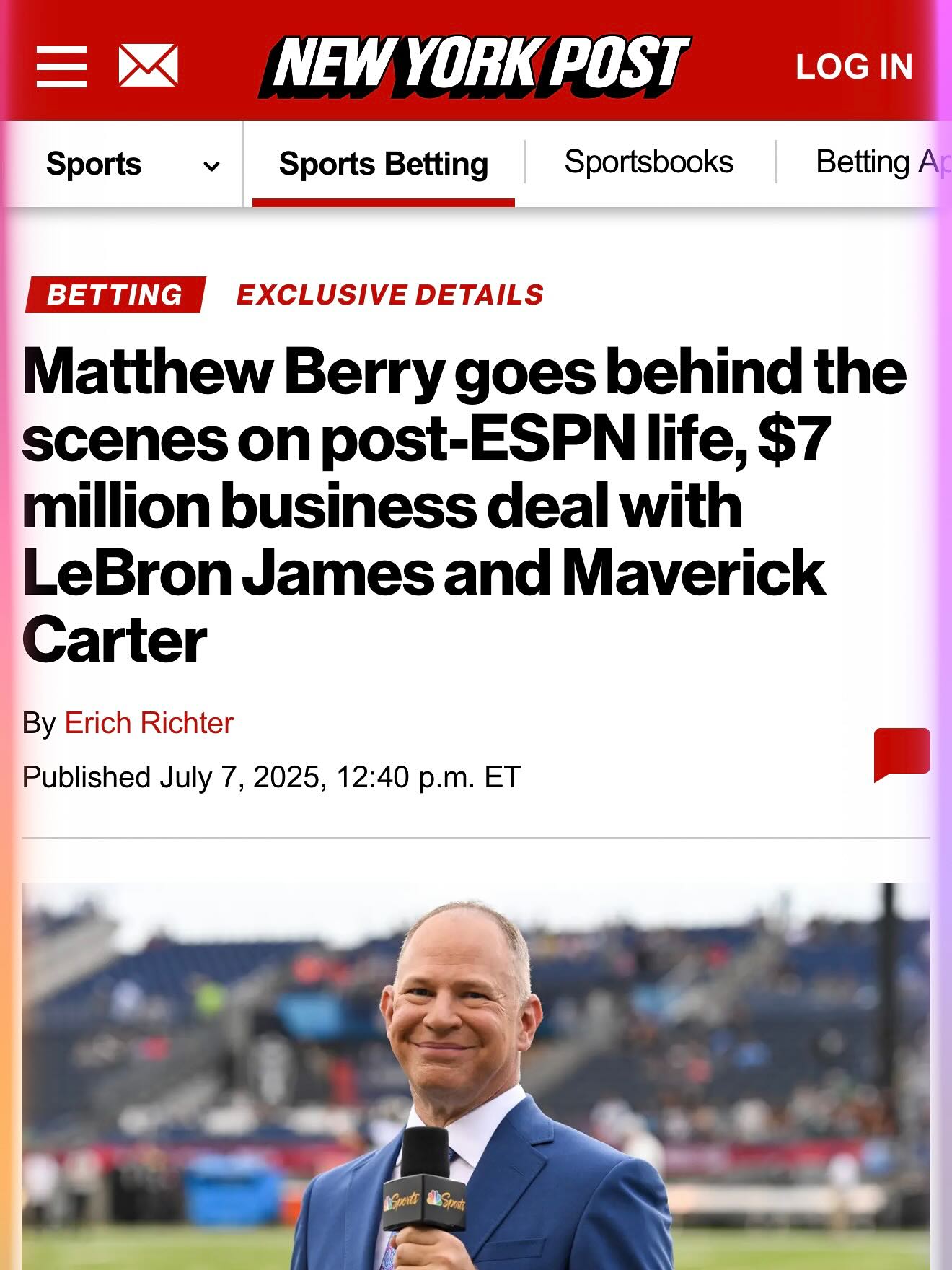Open the BETTING category tag

tap(115, 294)
